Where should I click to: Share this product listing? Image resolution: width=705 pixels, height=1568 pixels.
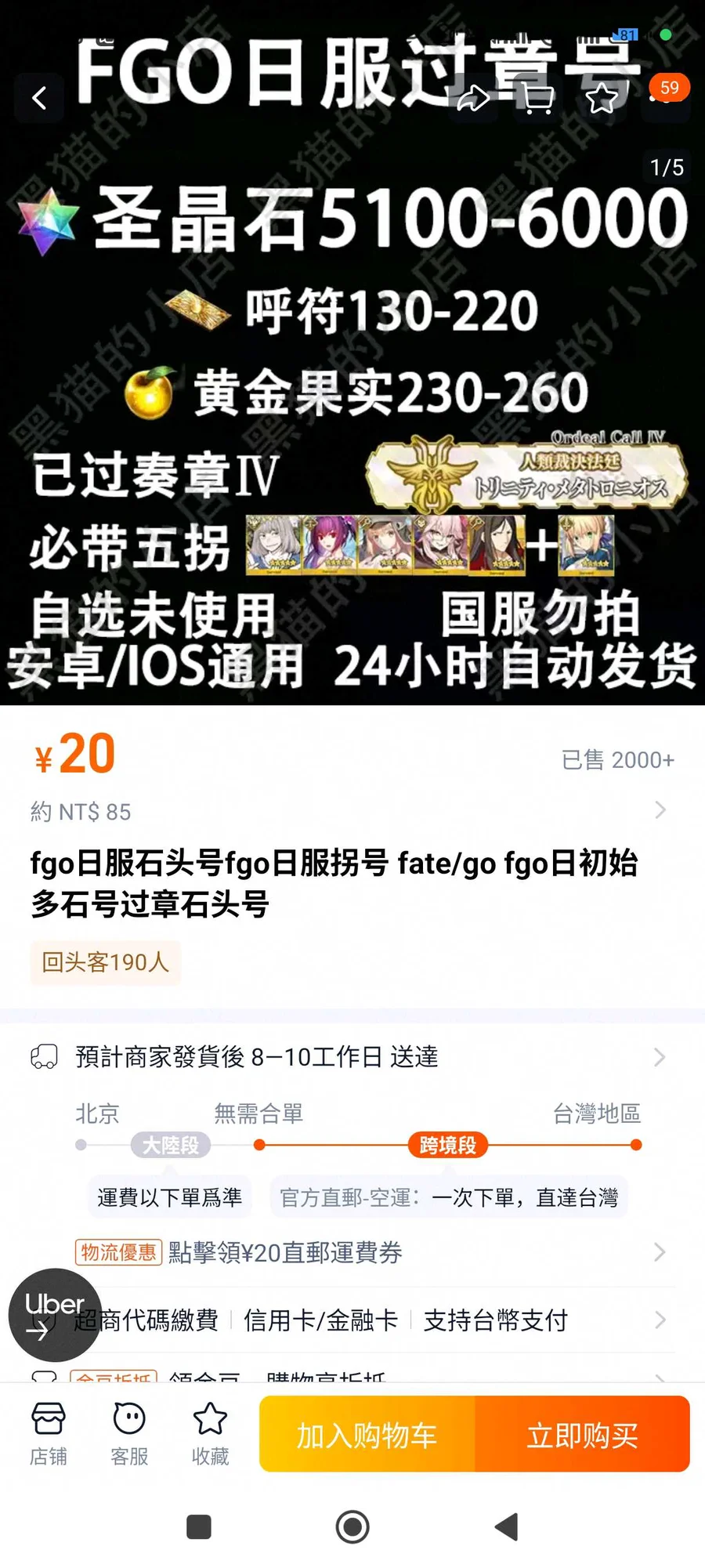[474, 99]
